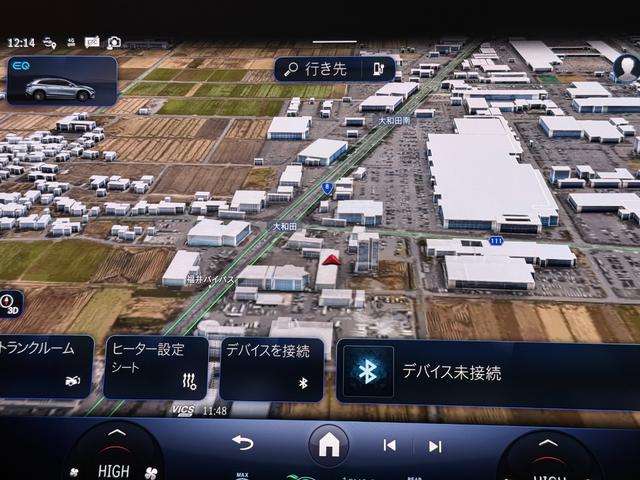640x480 pixels.
Task: Skip to the previous track
Action: click(389, 446)
